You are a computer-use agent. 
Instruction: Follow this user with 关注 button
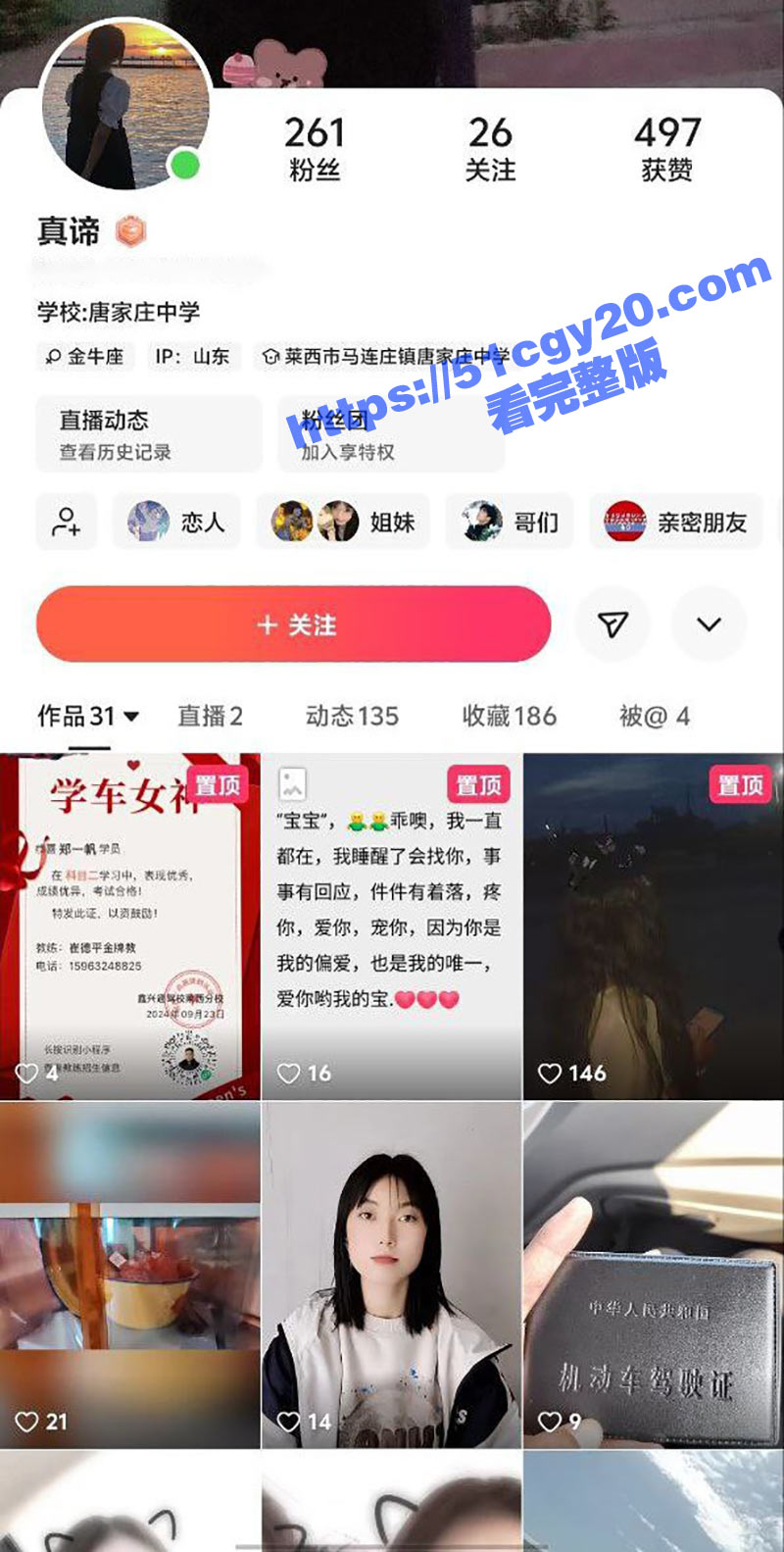(293, 625)
